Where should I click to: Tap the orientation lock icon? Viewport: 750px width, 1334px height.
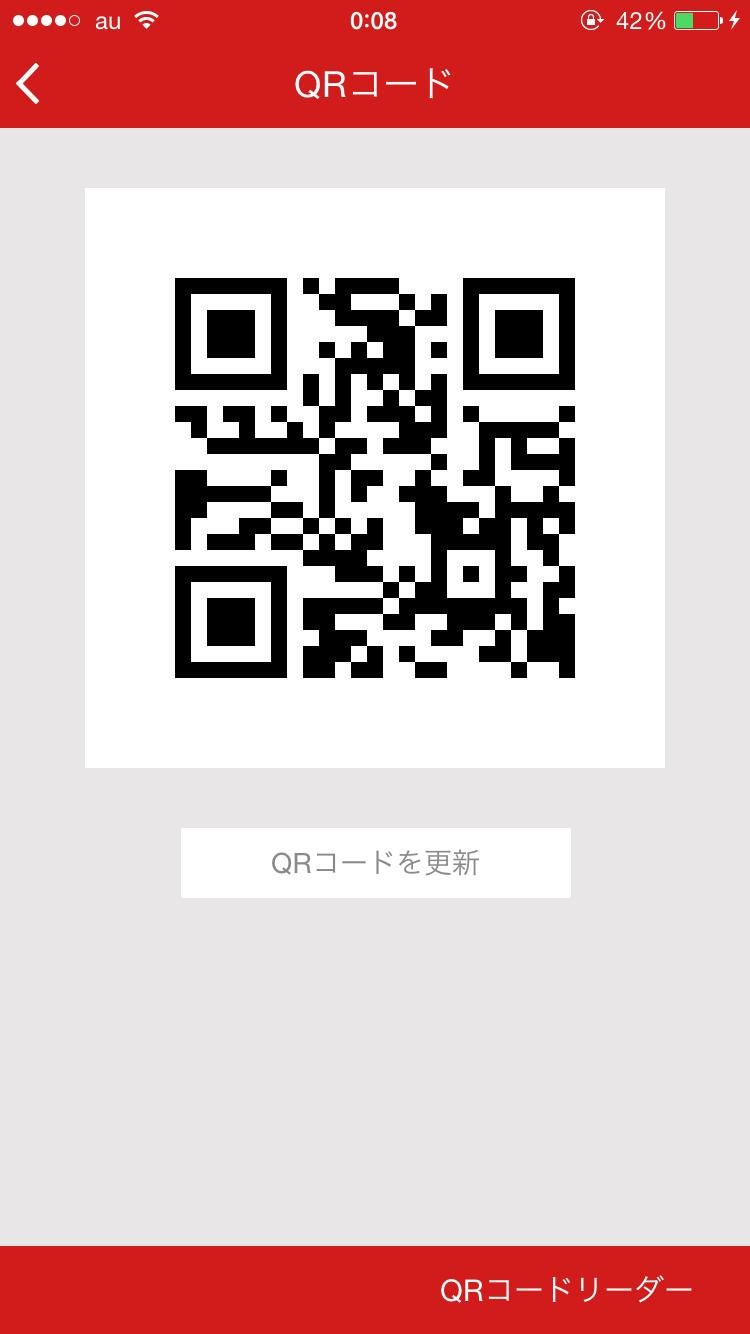tap(590, 20)
